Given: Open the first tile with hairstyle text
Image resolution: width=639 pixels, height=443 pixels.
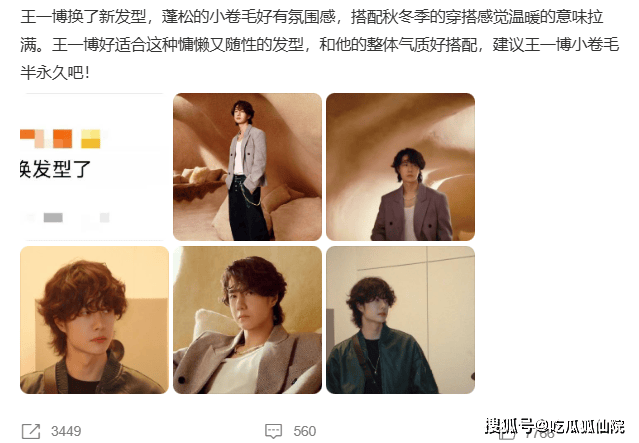Looking at the screenshot, I should click(94, 166).
